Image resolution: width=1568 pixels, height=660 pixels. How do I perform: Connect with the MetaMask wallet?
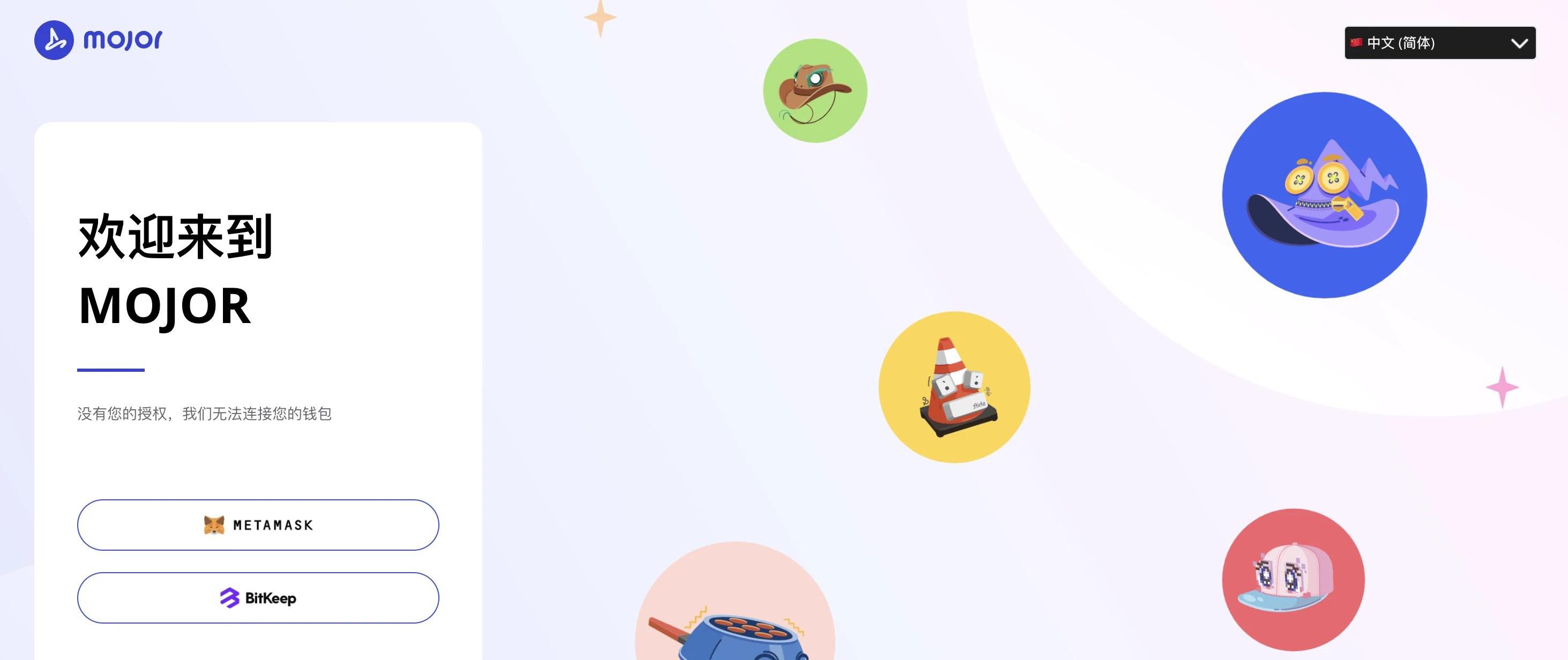(x=257, y=525)
